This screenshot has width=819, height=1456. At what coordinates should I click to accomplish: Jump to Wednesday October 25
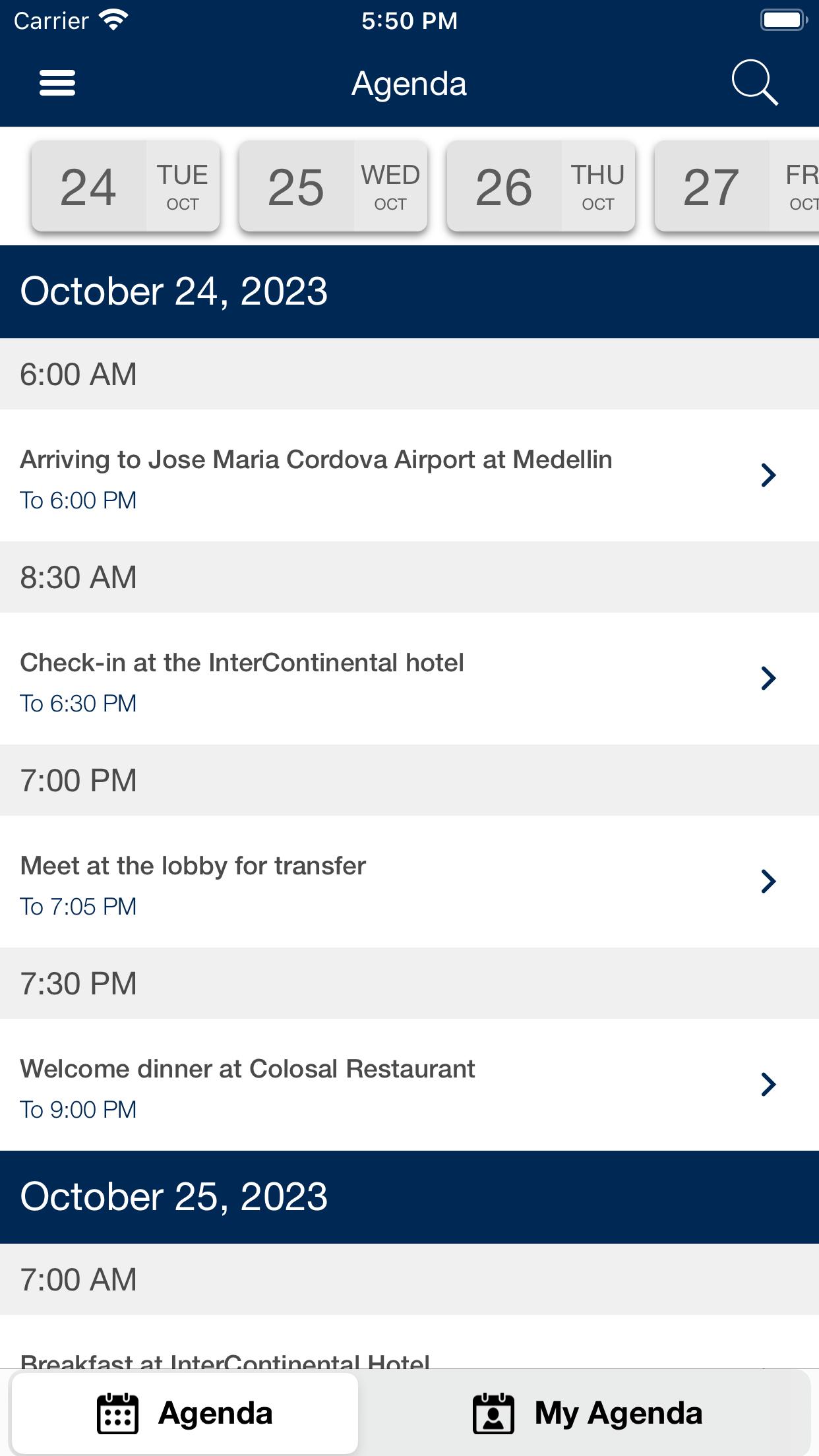tap(334, 187)
